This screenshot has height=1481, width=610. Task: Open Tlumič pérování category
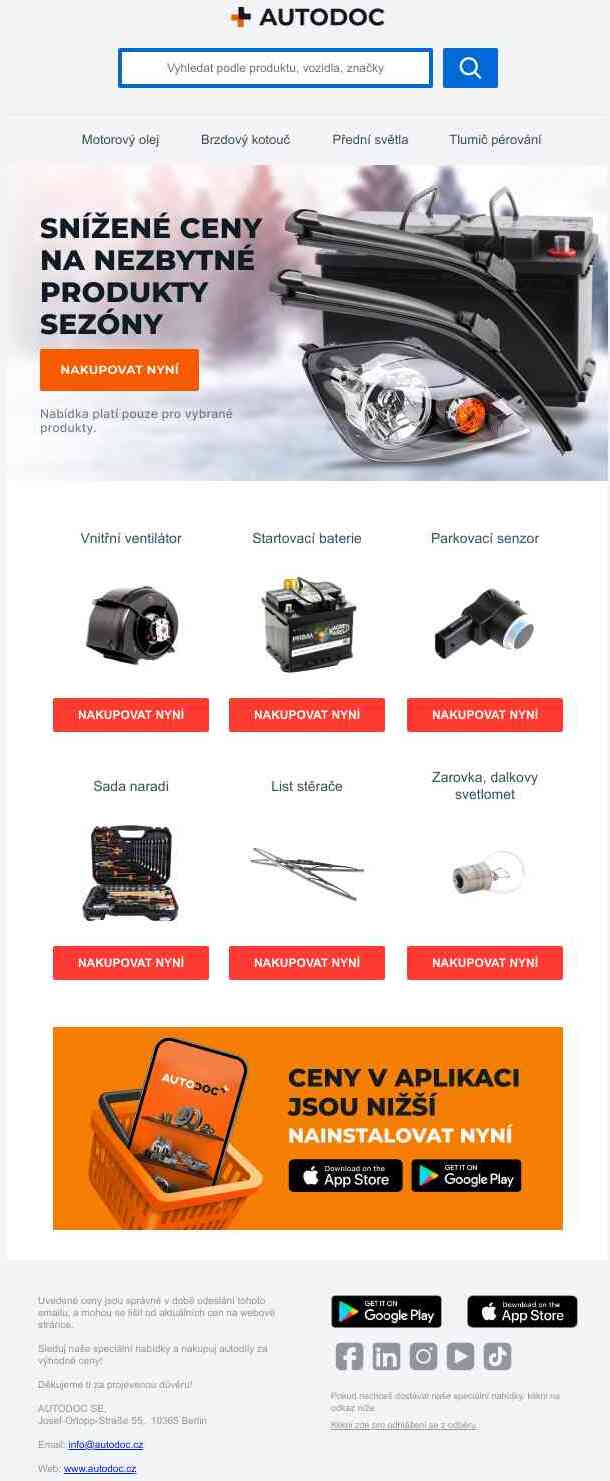click(x=495, y=140)
